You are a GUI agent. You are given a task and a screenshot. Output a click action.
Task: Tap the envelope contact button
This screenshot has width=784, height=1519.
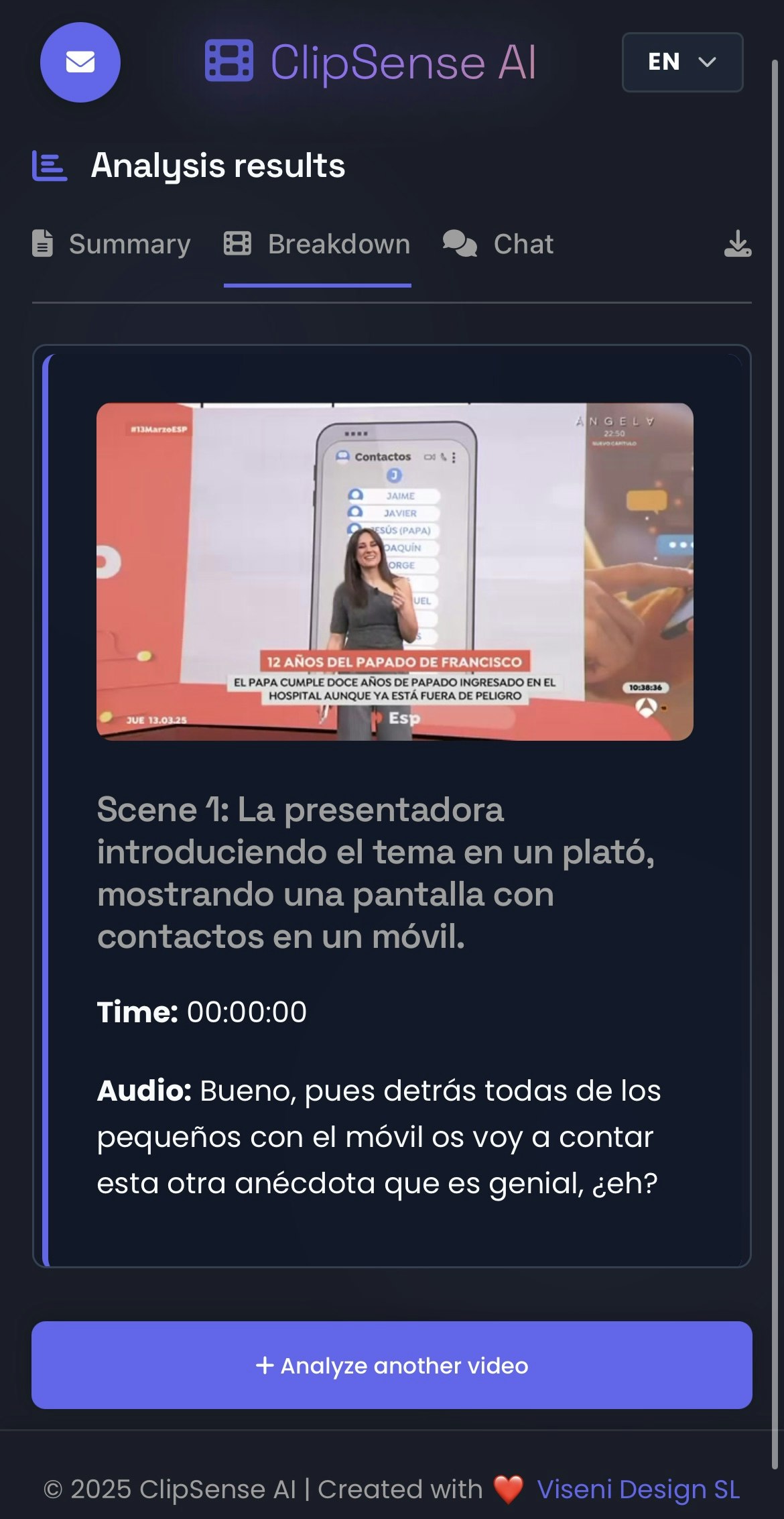tap(80, 62)
